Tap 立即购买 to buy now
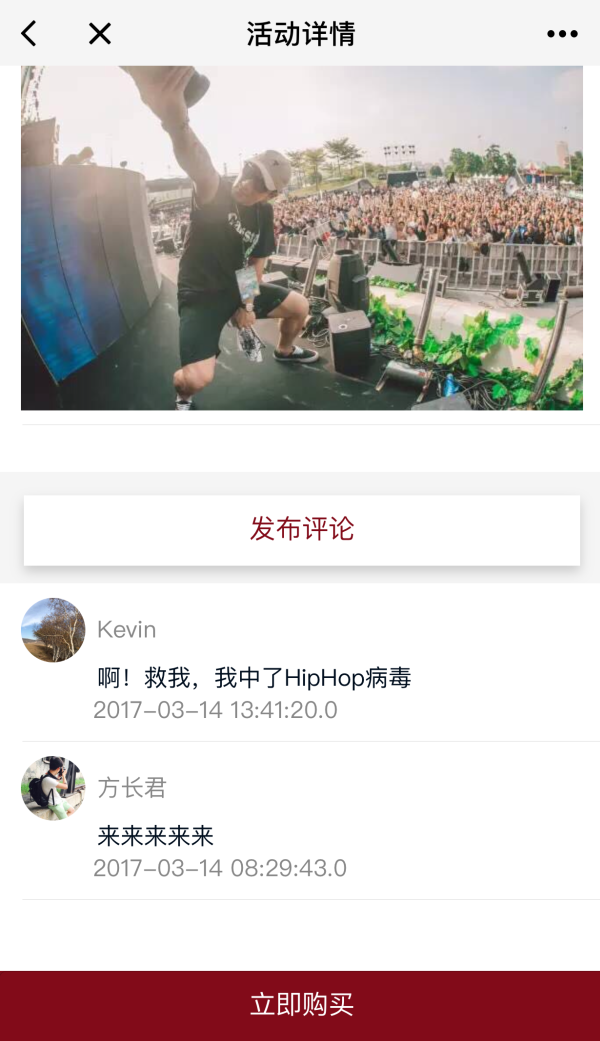Screen dimensions: 600x1041 coord(300,1005)
